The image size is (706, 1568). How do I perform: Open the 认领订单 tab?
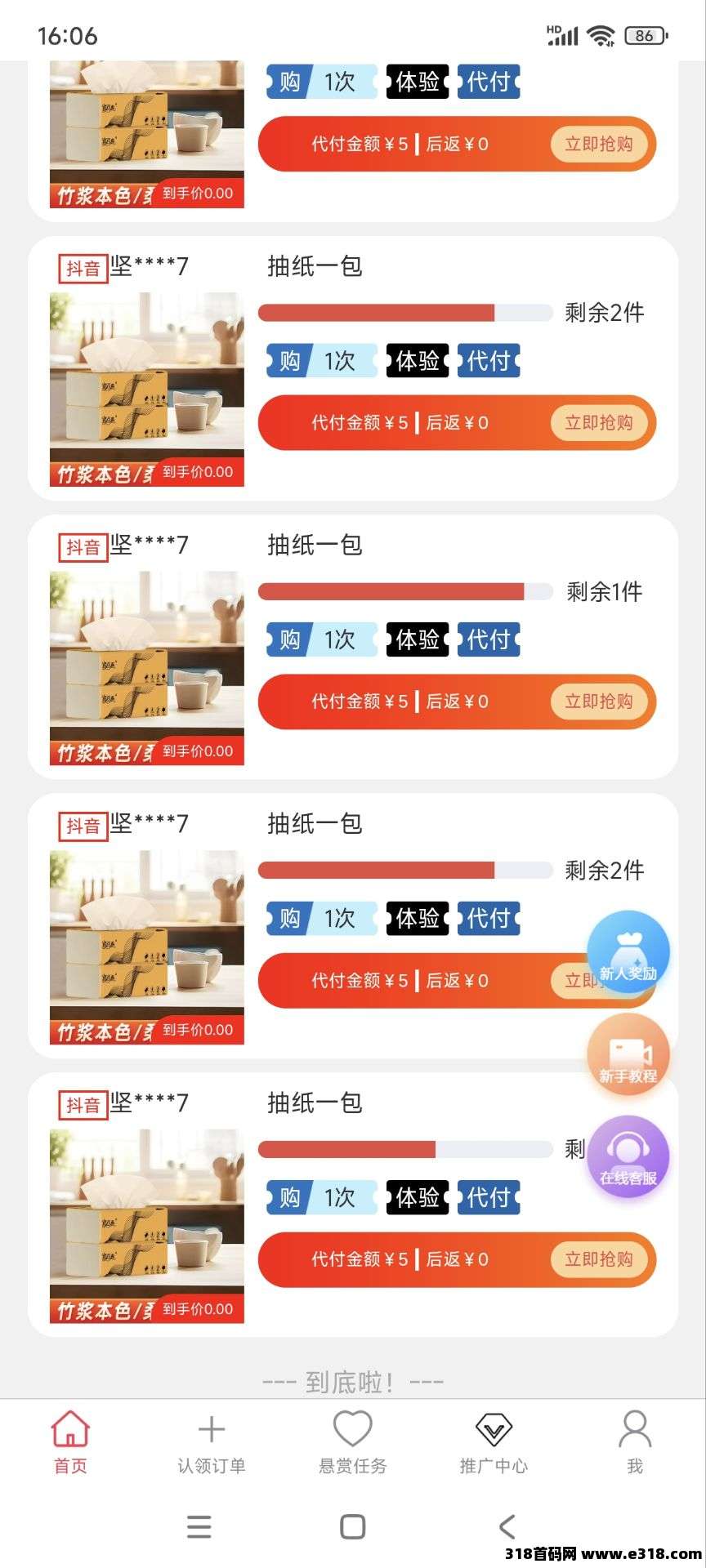(212, 1442)
